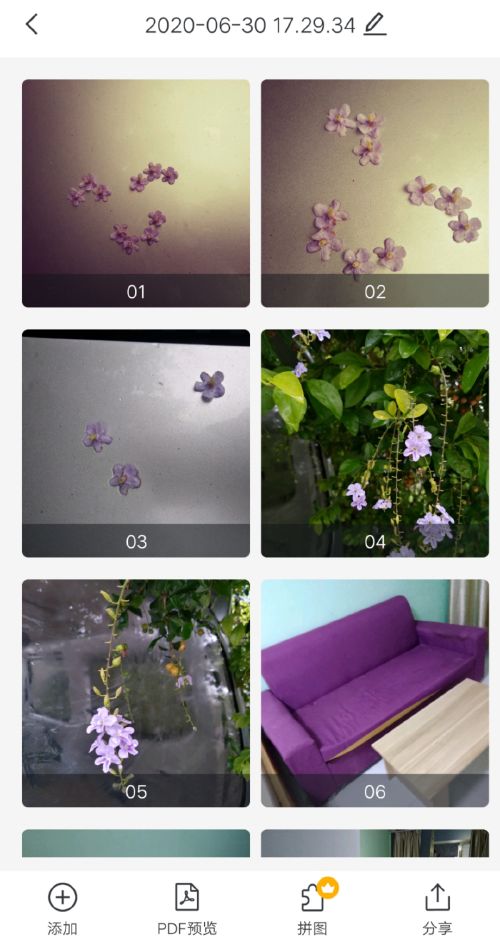Edit the document title with pencil icon
500x942 pixels.
click(x=374, y=25)
